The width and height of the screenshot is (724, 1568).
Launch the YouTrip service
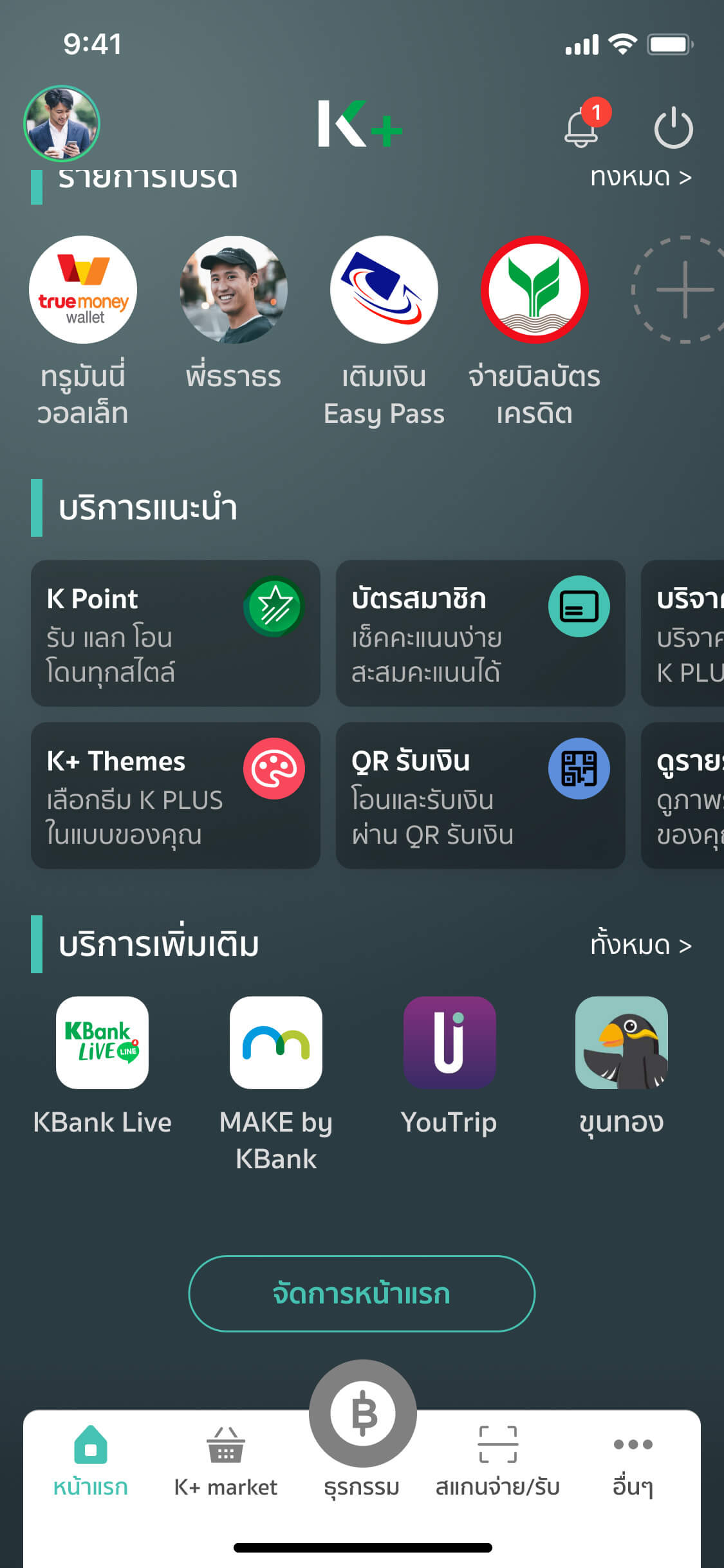(449, 1043)
